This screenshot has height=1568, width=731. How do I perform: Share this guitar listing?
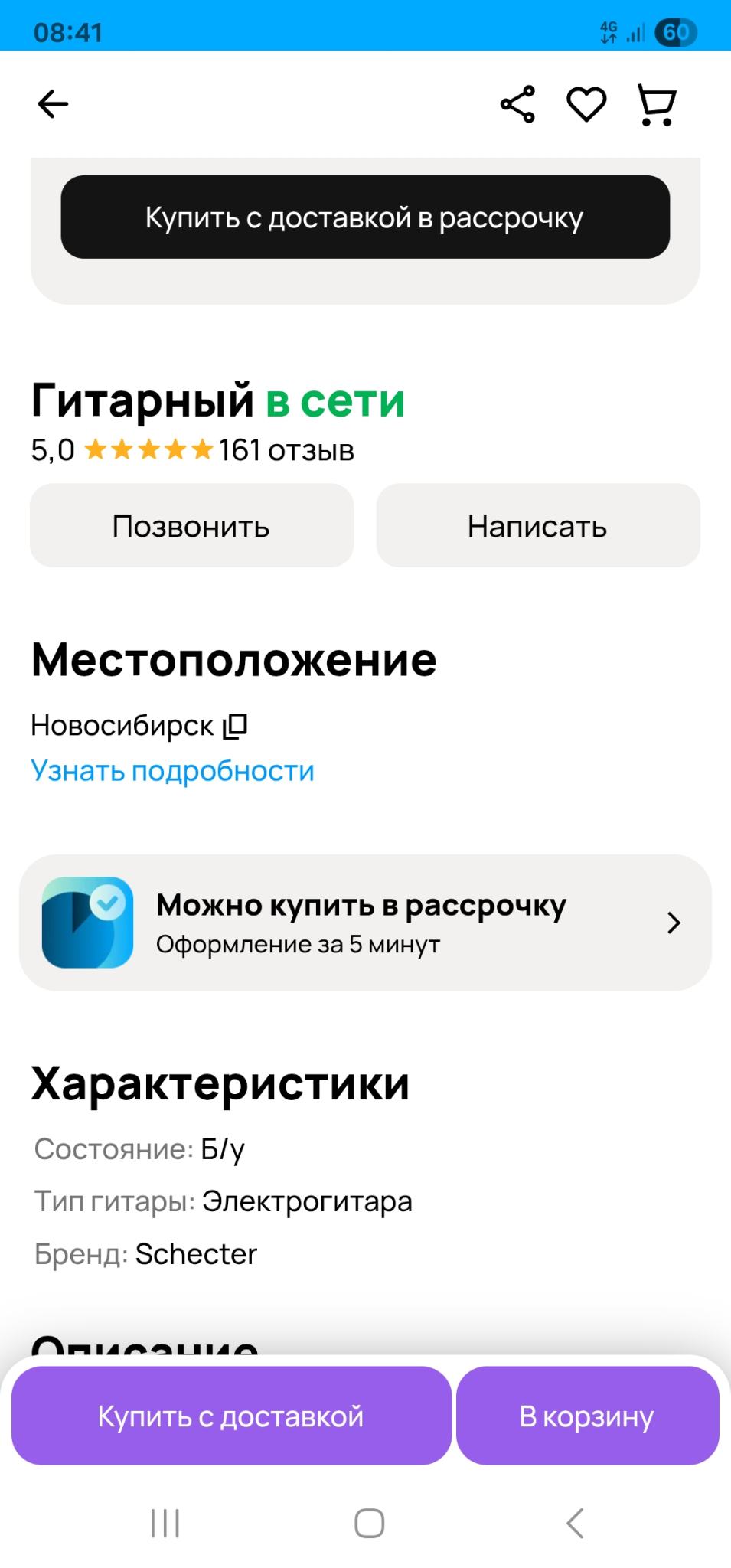(517, 104)
